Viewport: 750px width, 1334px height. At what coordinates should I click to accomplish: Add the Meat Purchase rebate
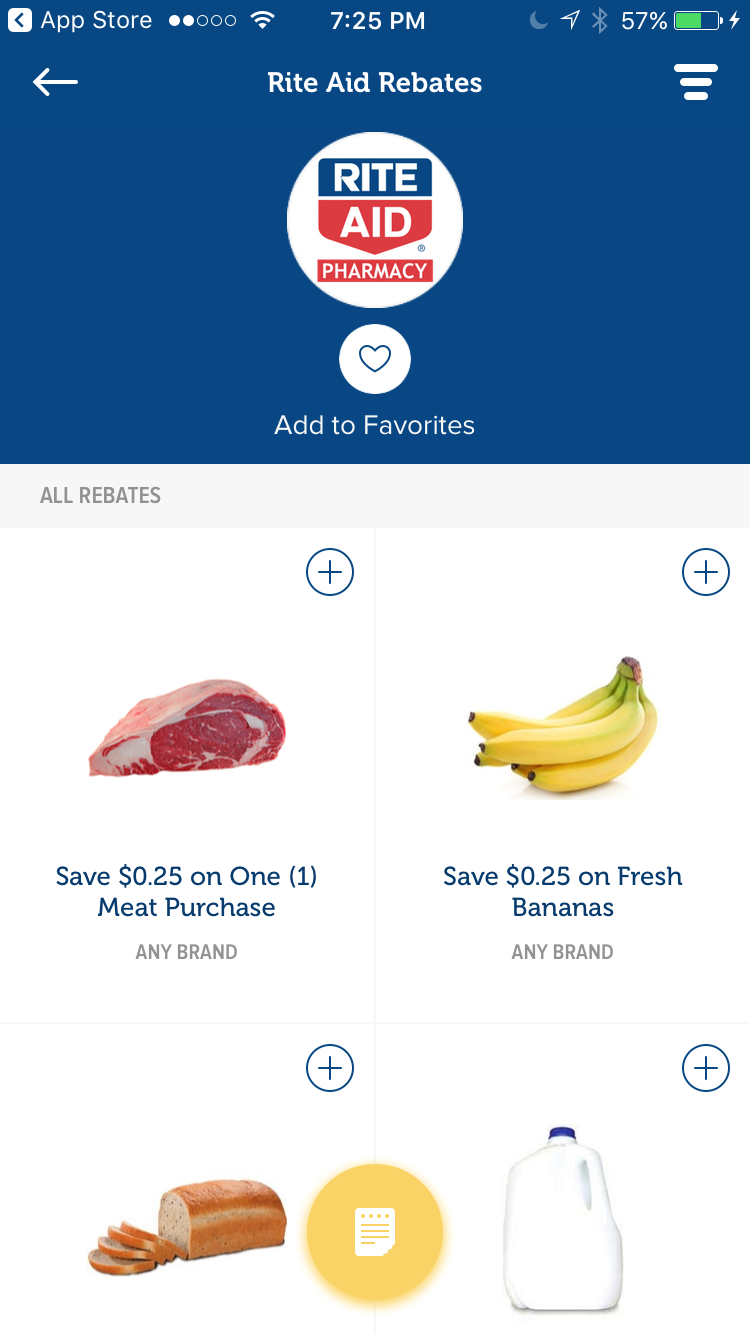330,572
